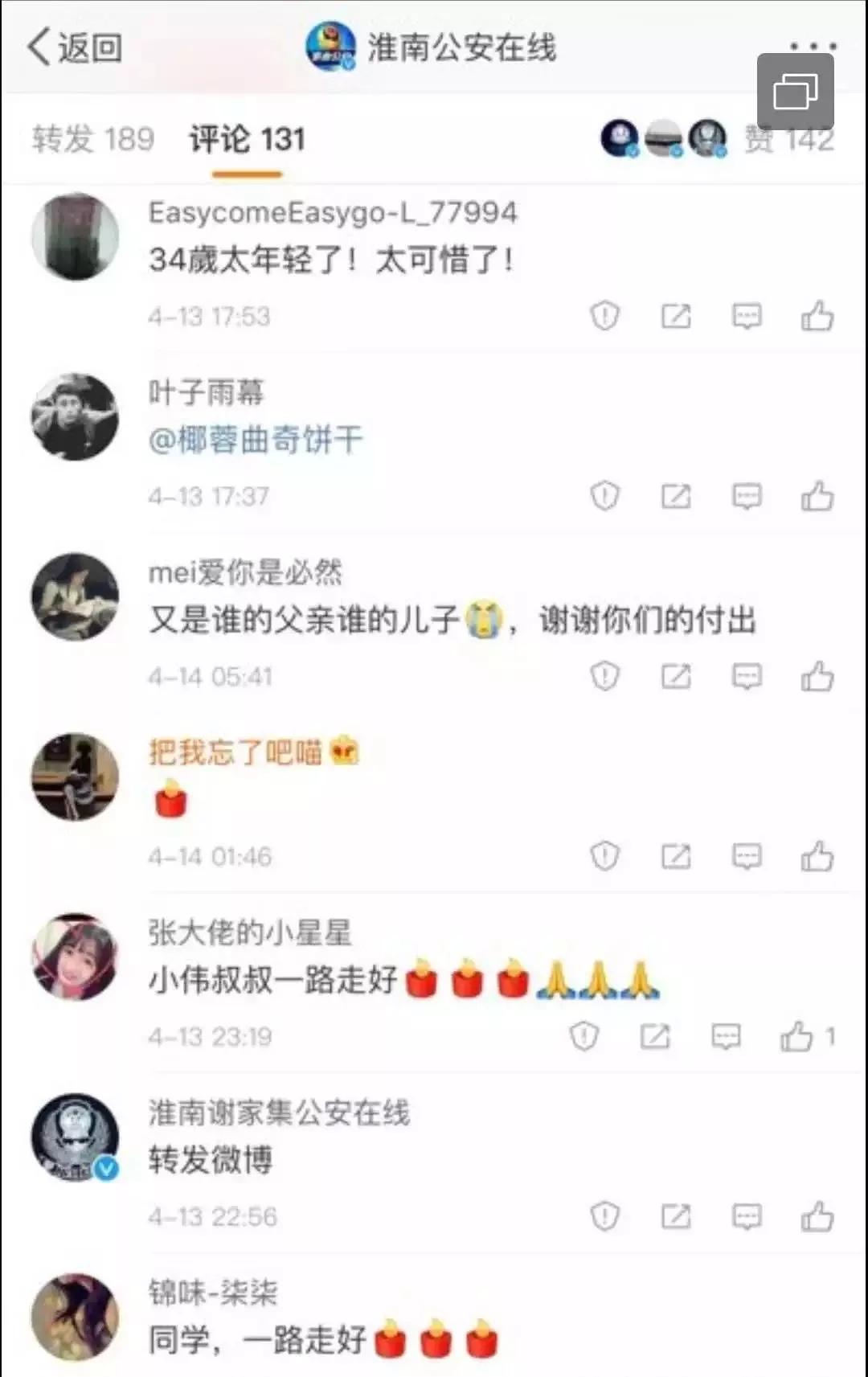
Task: Report the comment by 叶子雨幕
Action: [604, 496]
